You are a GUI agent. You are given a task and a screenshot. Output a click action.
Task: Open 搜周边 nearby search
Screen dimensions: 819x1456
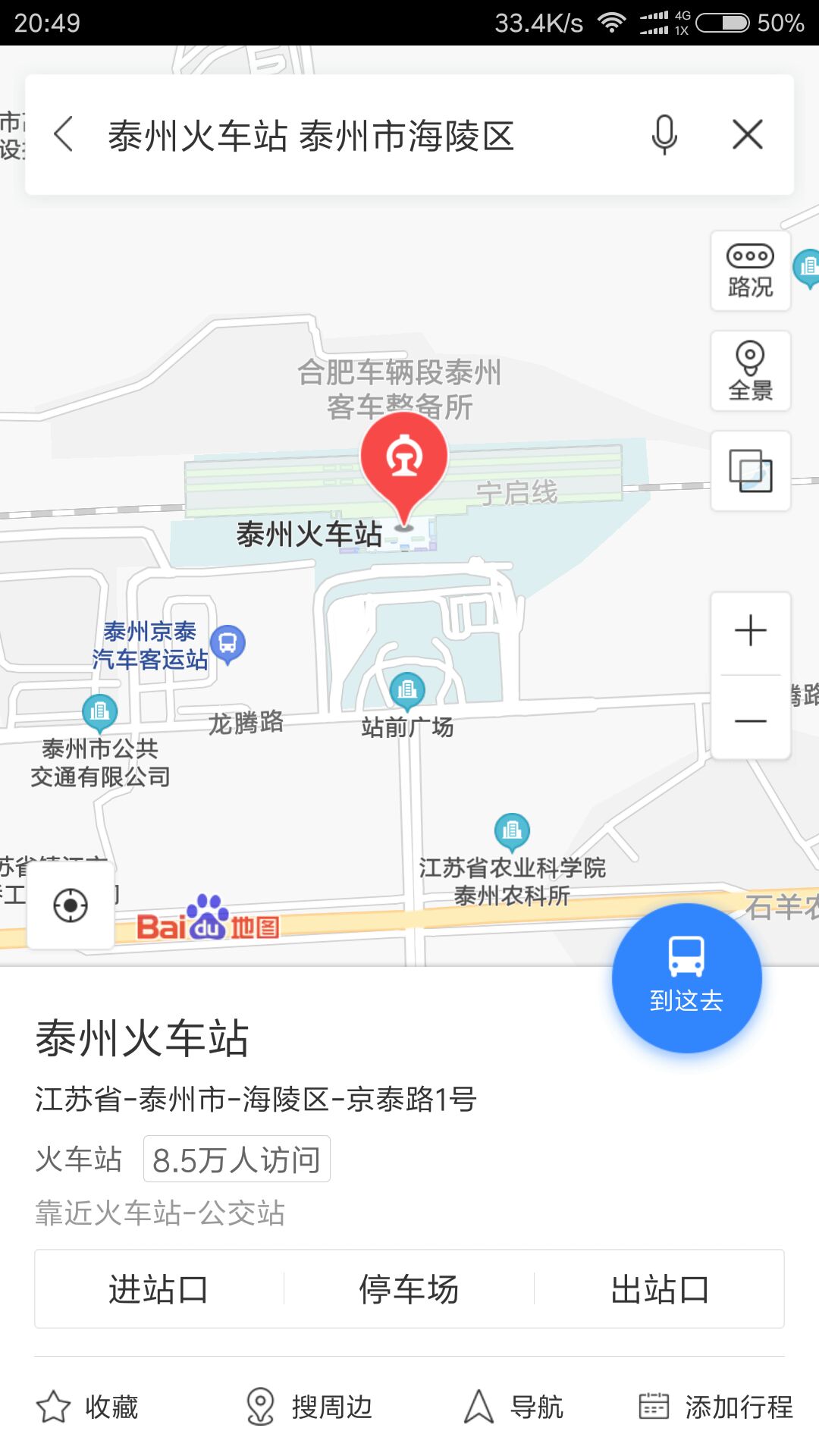pyautogui.click(x=309, y=1407)
